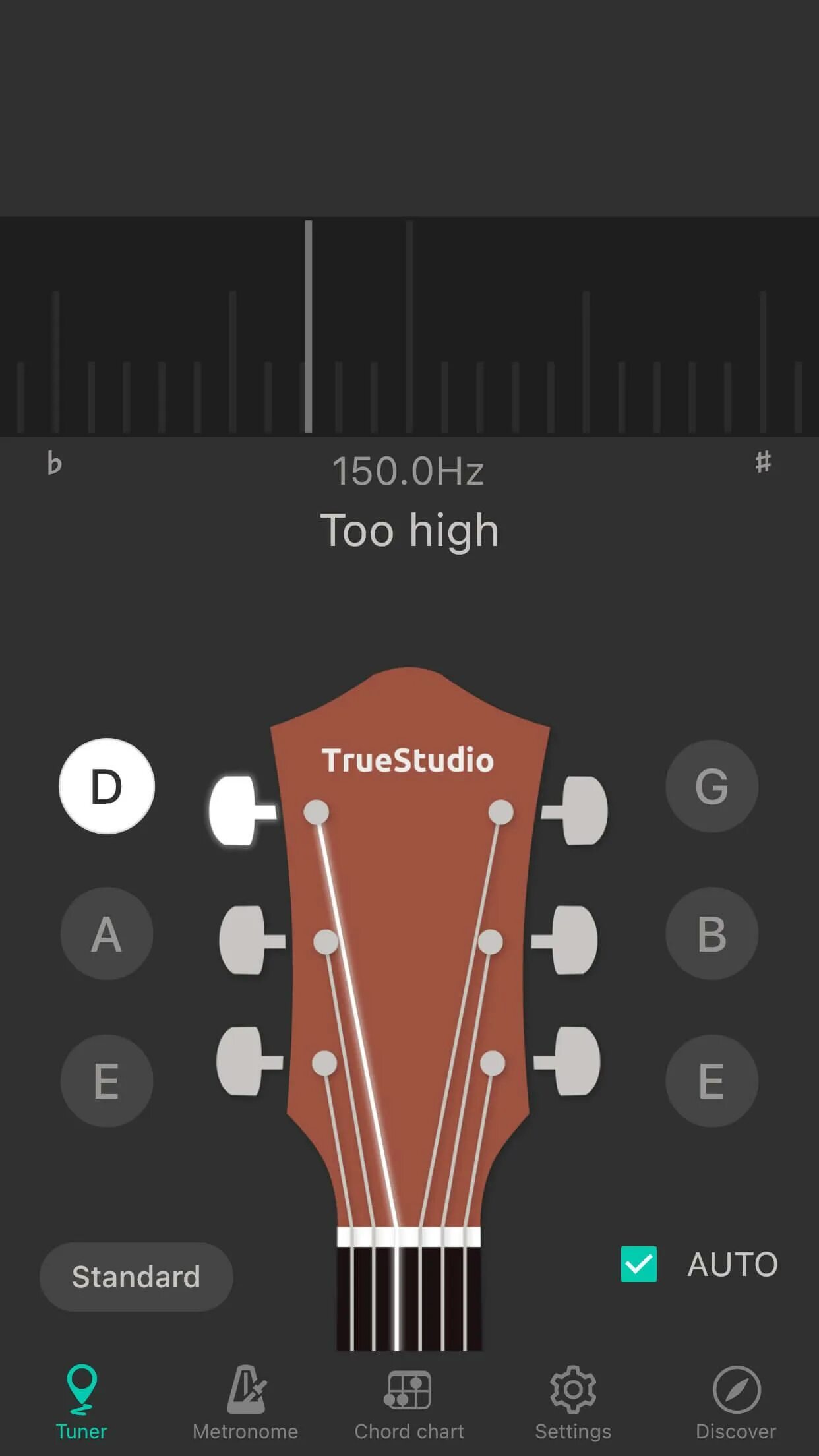Select the G string button

[x=712, y=786]
